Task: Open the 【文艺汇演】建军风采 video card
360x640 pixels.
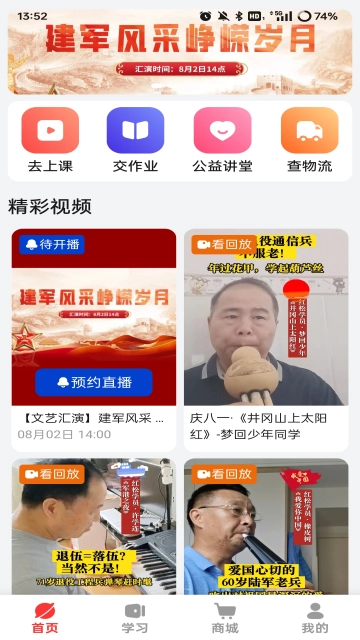Action: pyautogui.click(x=94, y=340)
